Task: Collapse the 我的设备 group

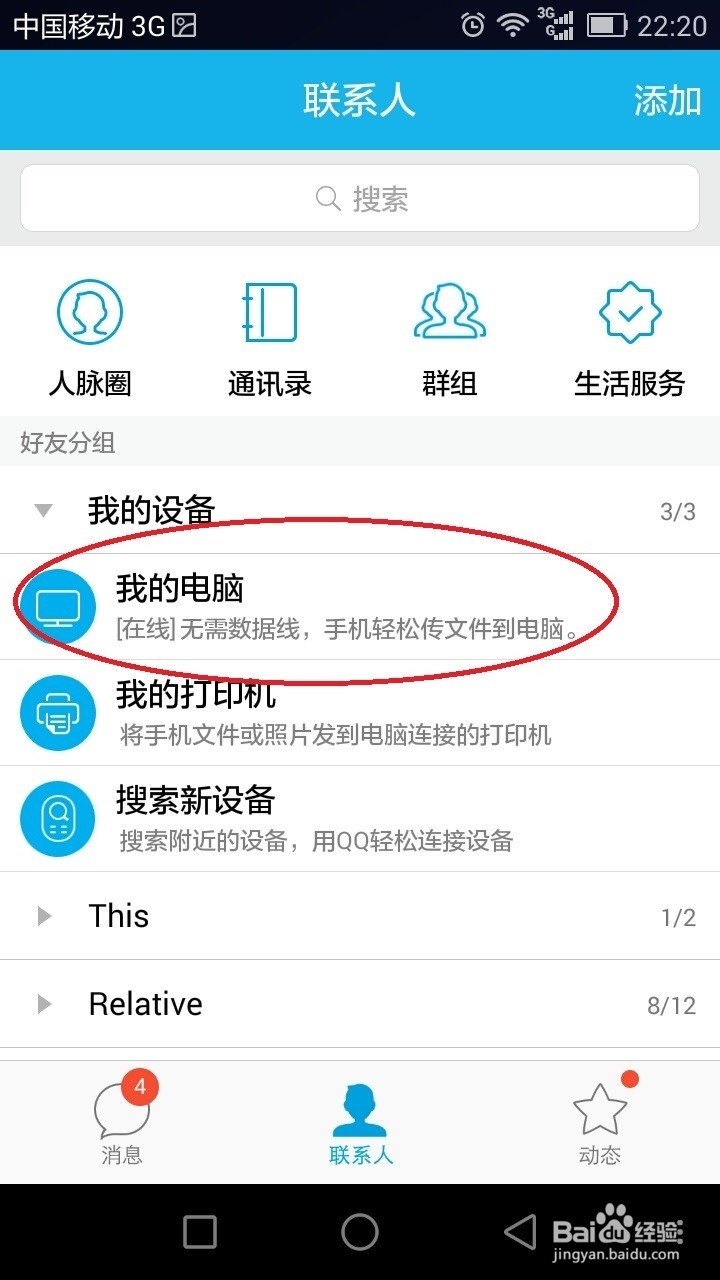Action: pos(42,510)
